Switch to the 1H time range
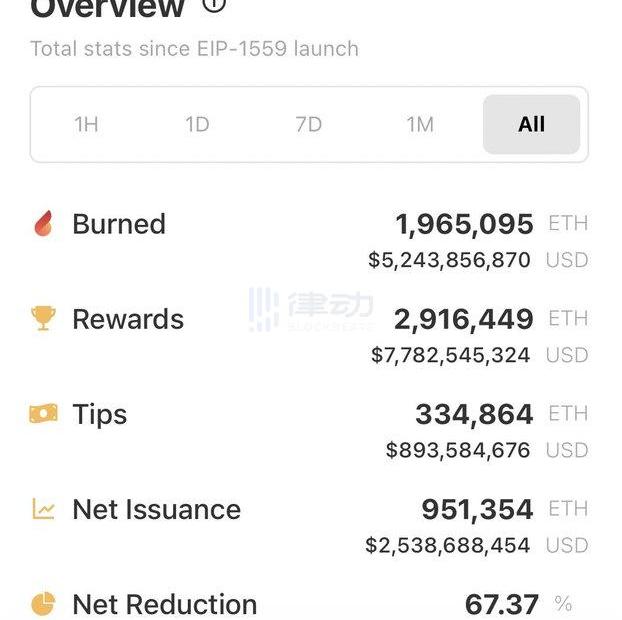This screenshot has width=622, height=620. 87,125
